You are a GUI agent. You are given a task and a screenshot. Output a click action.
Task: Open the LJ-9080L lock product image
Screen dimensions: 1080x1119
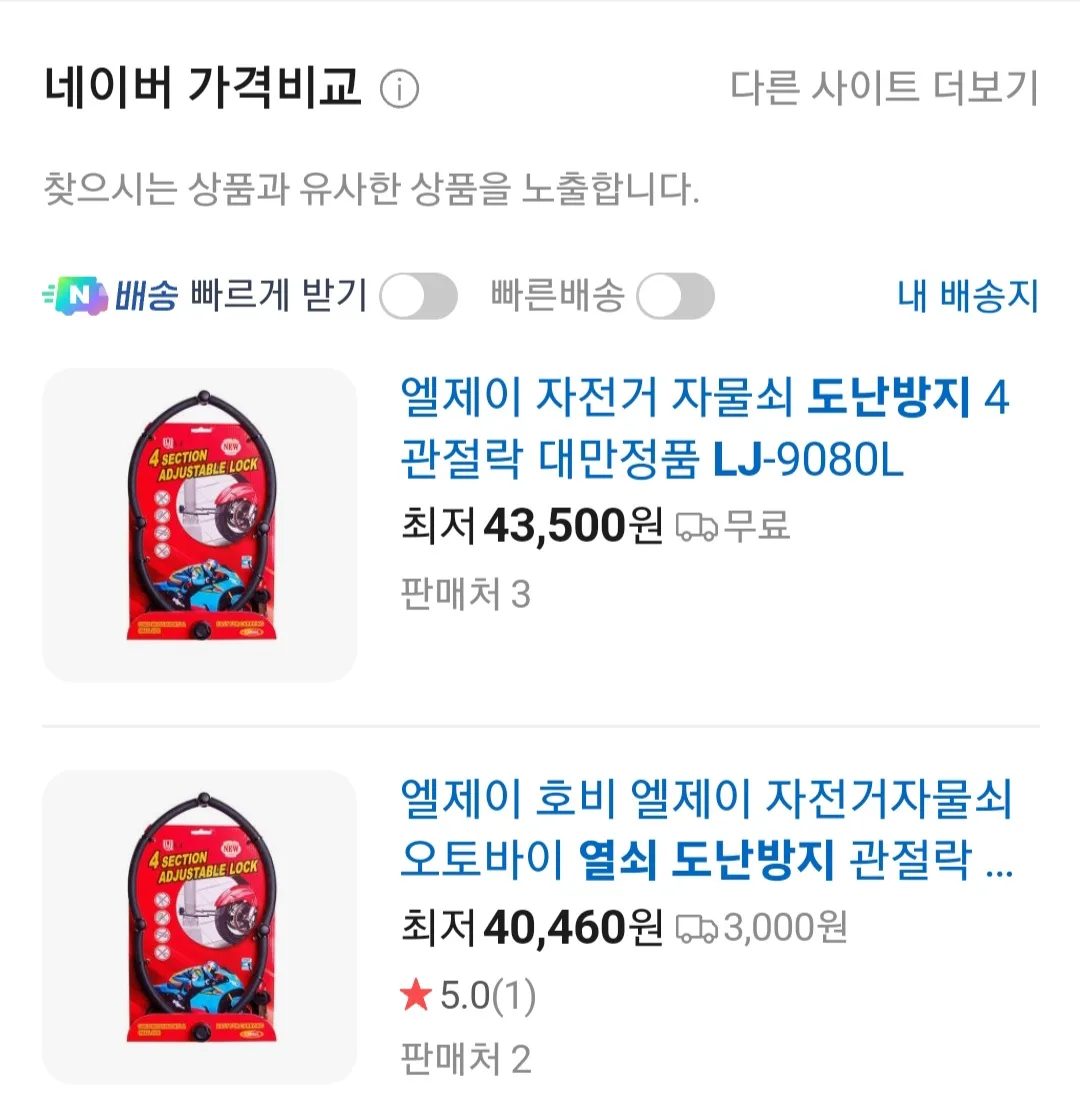pos(200,525)
